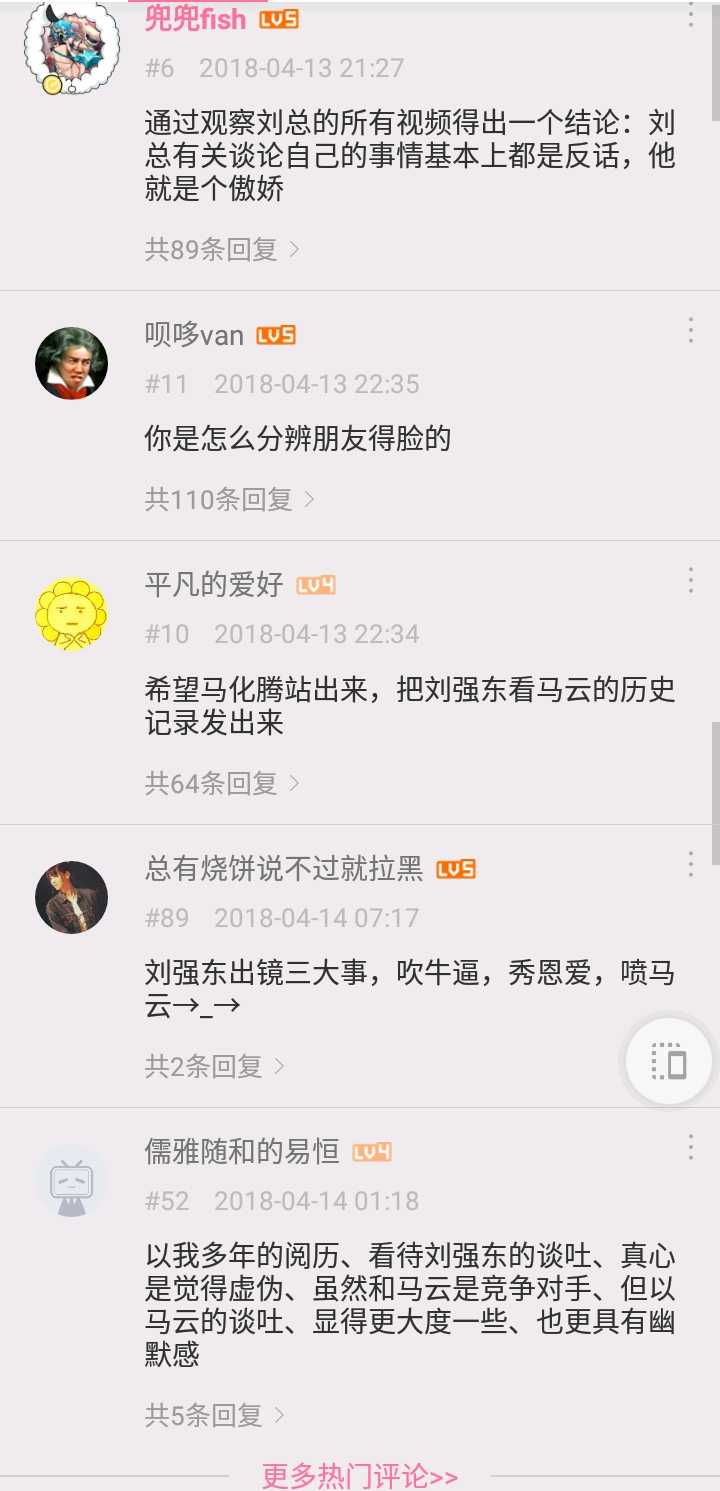Image resolution: width=720 pixels, height=1491 pixels.
Task: Expand the 89 replies under 兜兜fish's comment
Action: click(x=222, y=249)
